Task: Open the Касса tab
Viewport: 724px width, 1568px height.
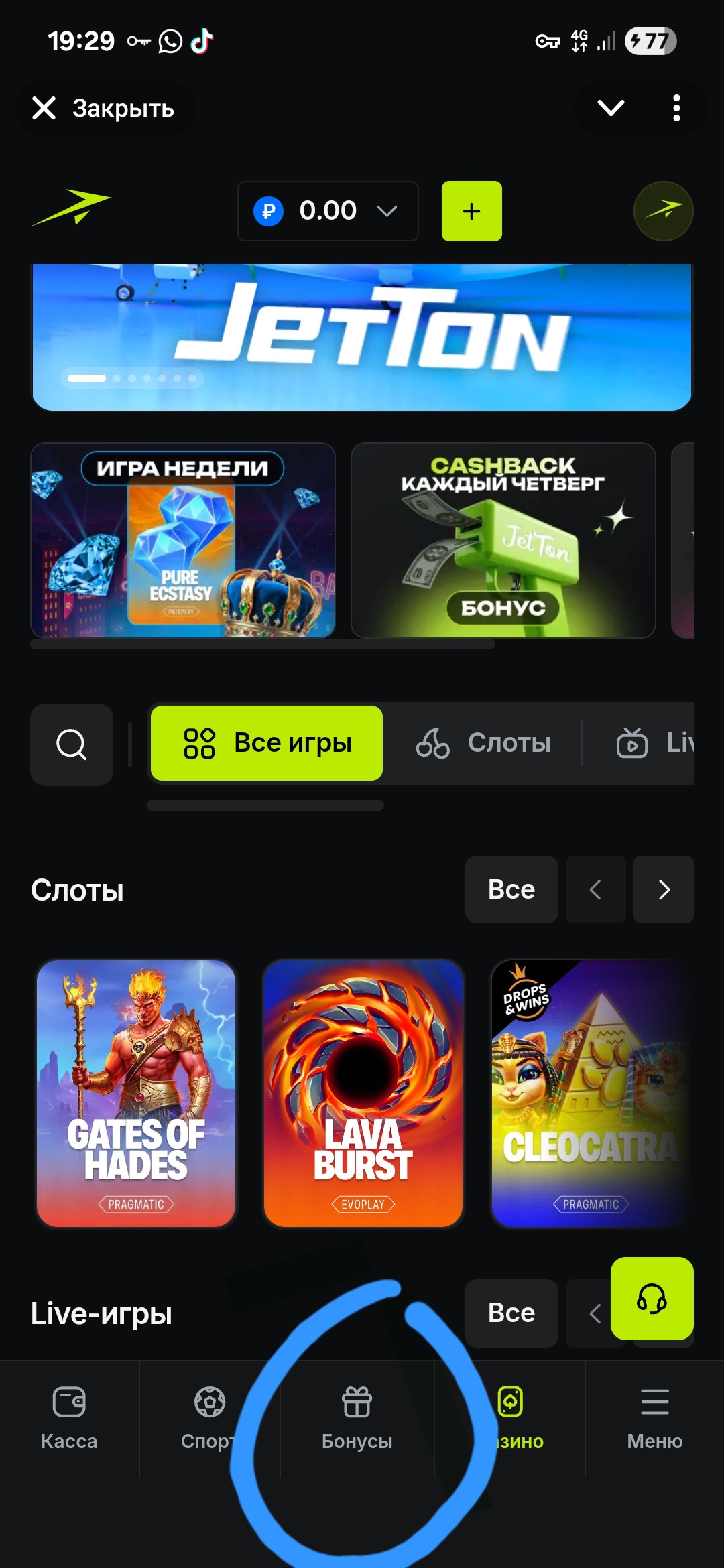Action: [69, 1419]
